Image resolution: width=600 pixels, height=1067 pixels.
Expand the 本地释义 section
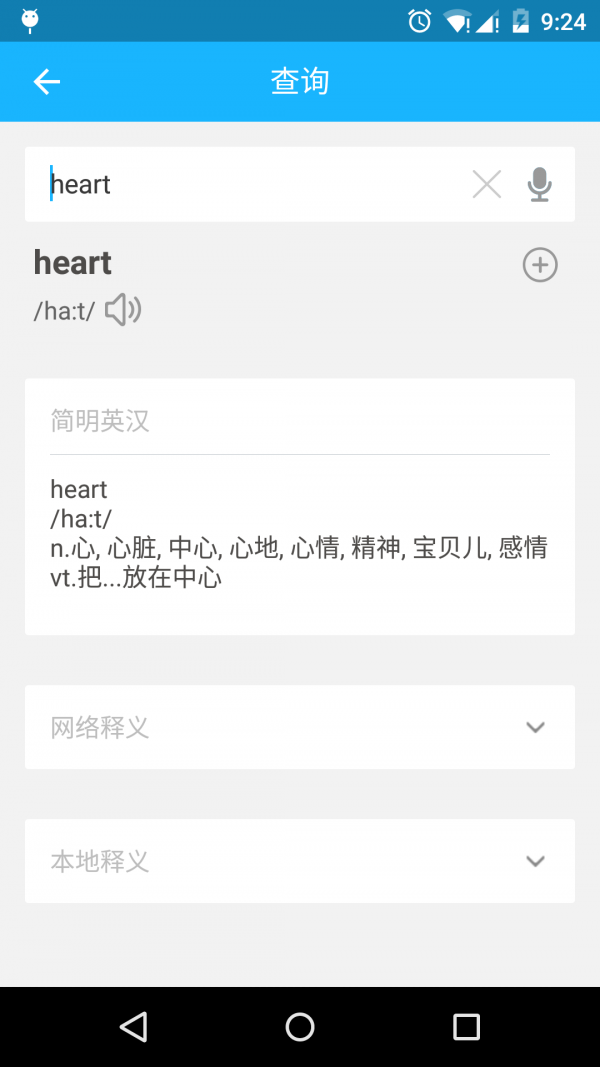pyautogui.click(x=535, y=861)
